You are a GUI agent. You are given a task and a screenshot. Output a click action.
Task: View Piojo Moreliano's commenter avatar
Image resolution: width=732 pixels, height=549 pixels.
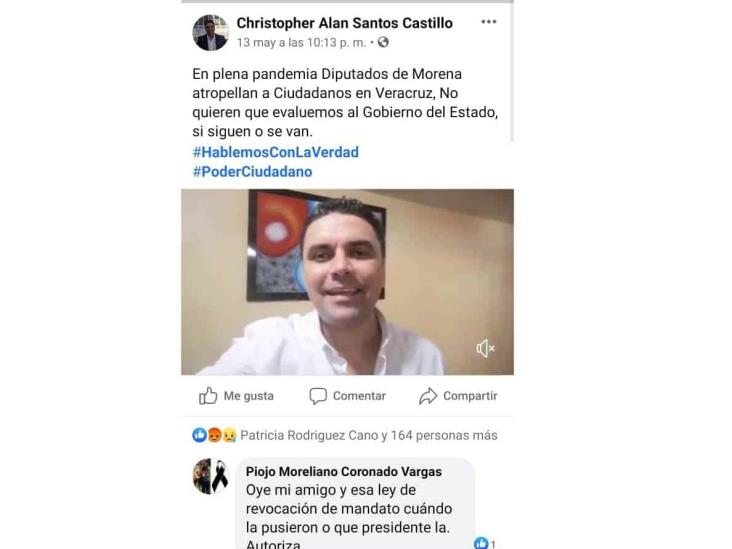click(210, 476)
